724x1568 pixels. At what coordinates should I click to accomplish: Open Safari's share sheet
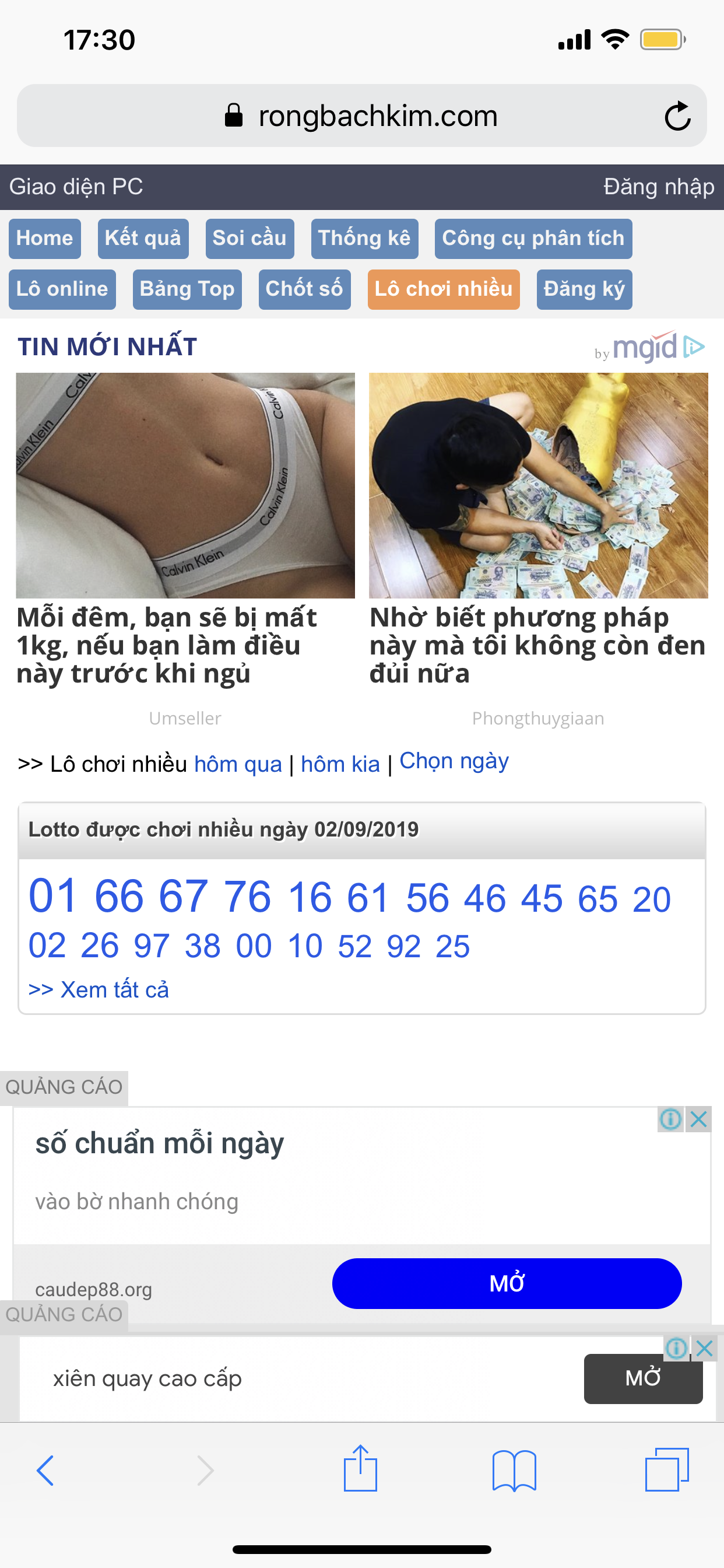pos(360,1469)
